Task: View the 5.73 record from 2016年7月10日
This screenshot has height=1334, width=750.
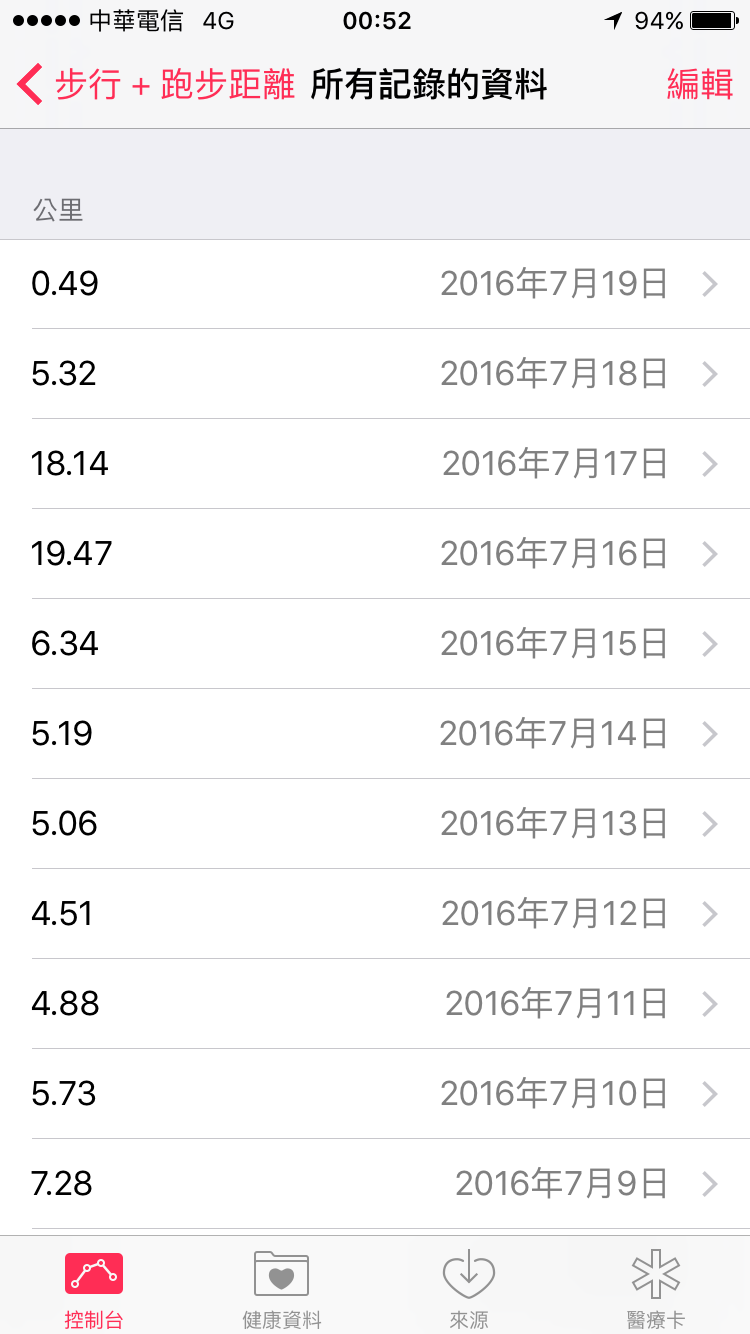Action: tap(375, 1094)
